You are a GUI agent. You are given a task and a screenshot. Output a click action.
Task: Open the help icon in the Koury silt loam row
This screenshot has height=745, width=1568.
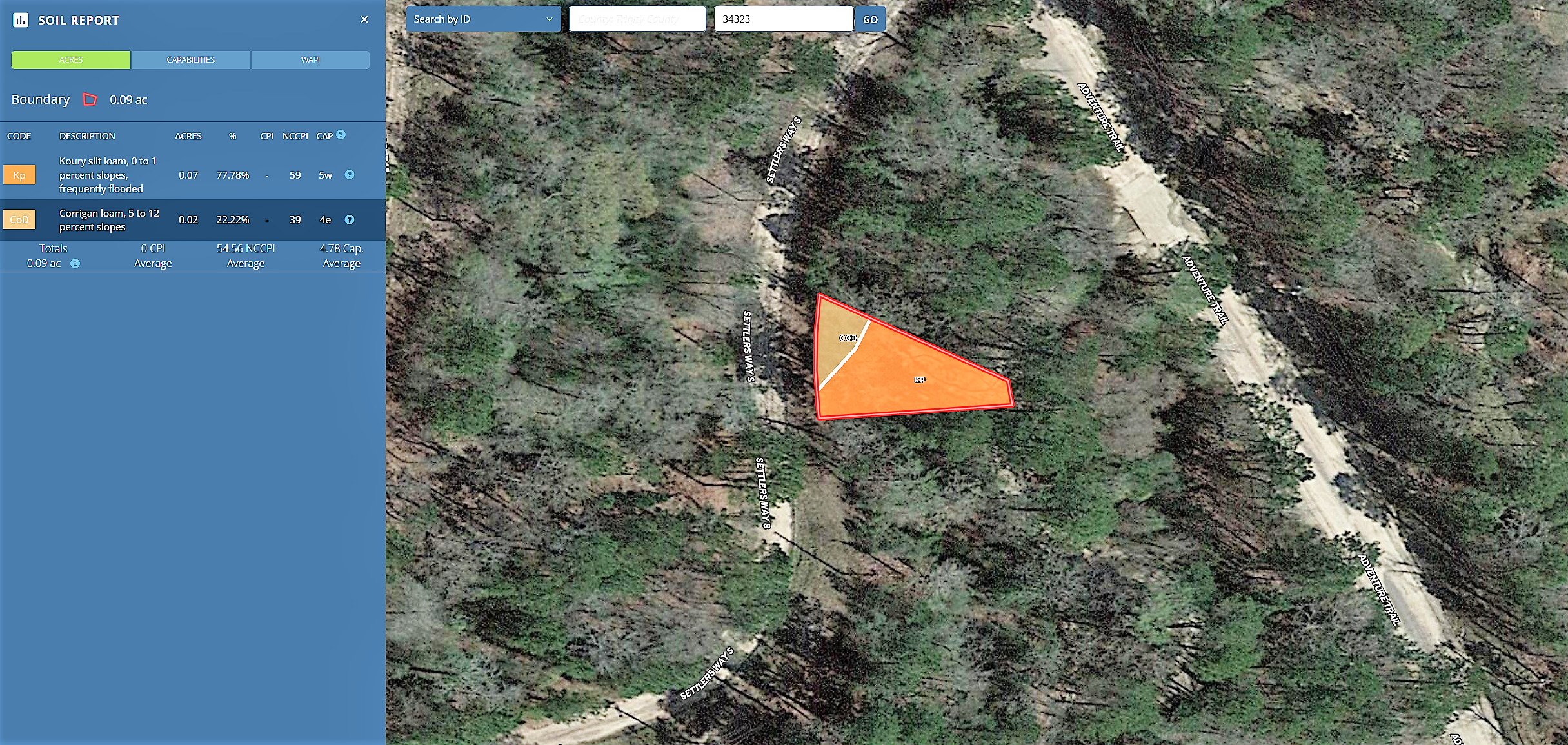(x=350, y=175)
